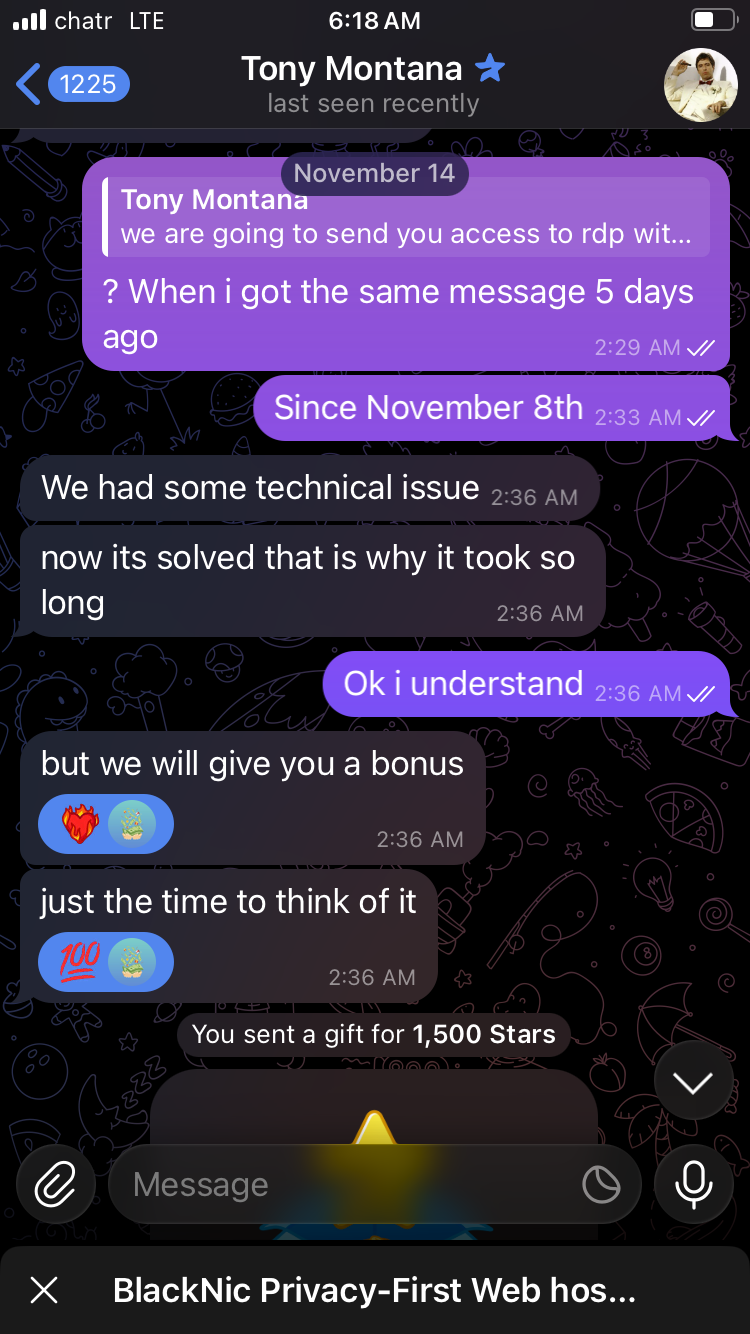Open the attachment paperclip menu
750x1334 pixels.
point(56,1185)
